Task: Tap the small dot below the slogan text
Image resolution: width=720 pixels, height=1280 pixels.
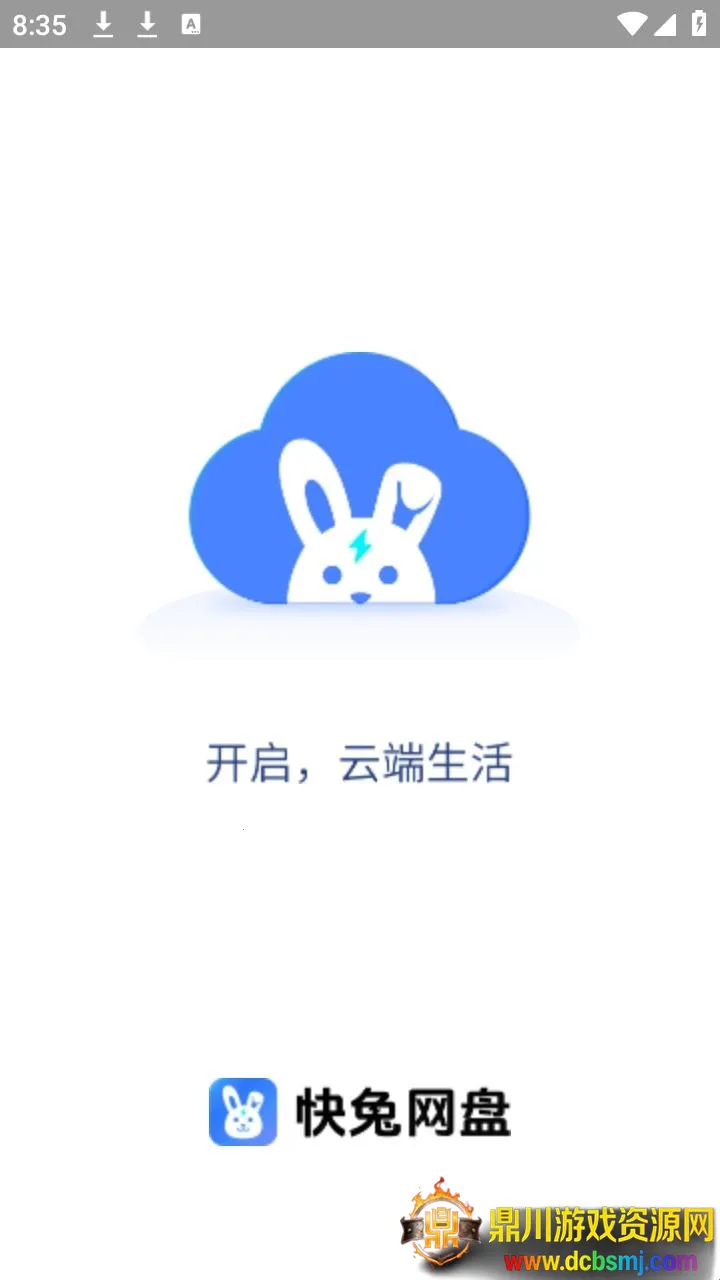Action: 243,828
